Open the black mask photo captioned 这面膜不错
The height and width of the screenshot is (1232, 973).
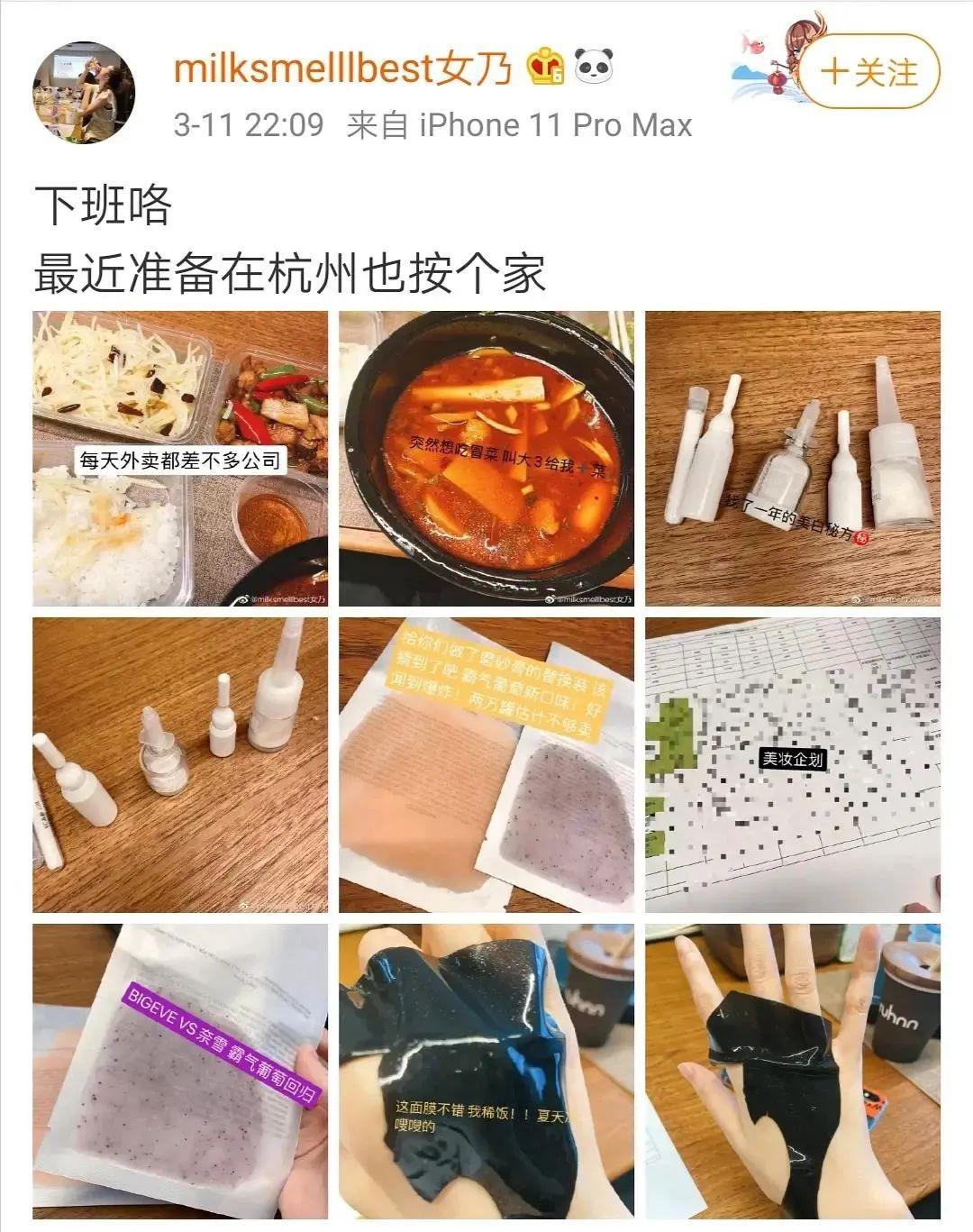[486, 1071]
